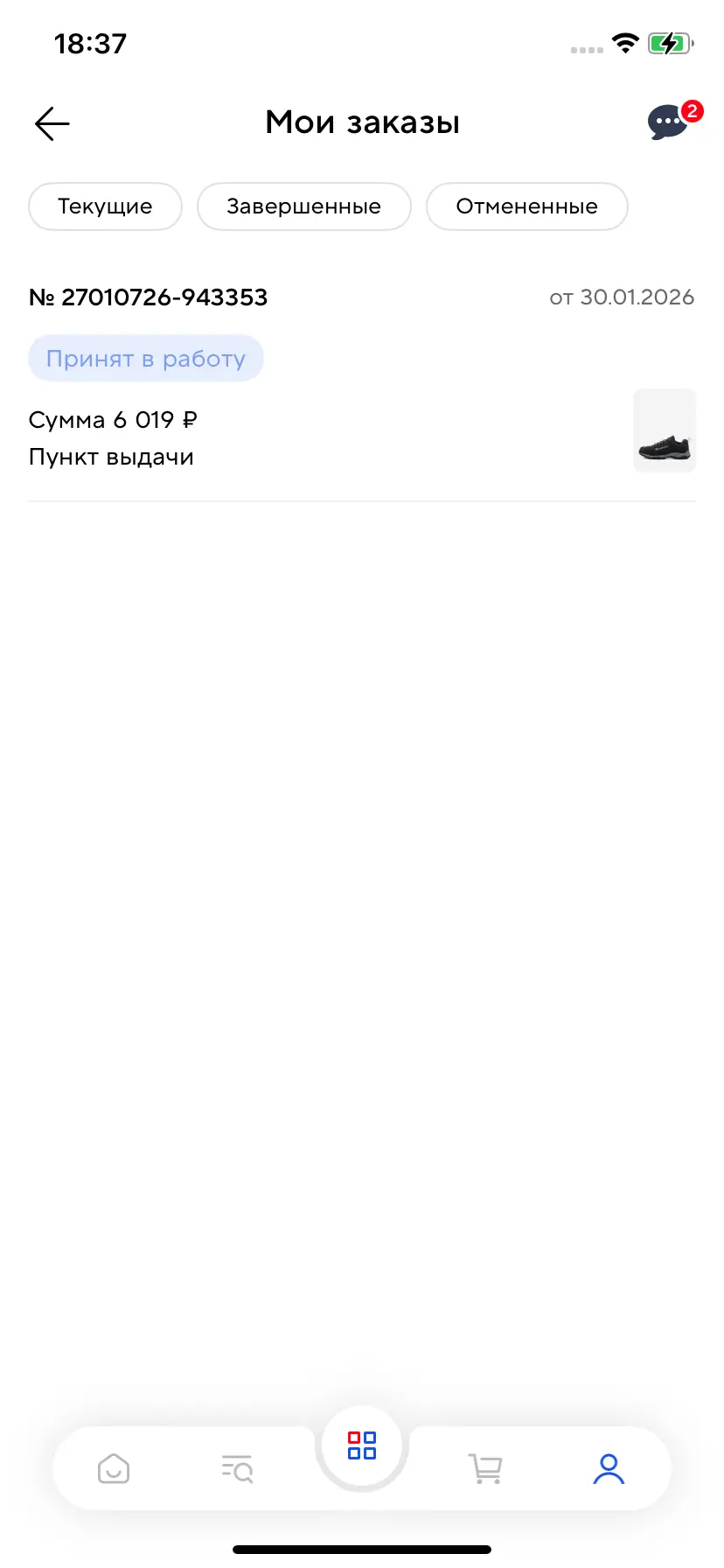Select the Текущие filter chip
Image resolution: width=724 pixels, height=1568 pixels.
[105, 206]
